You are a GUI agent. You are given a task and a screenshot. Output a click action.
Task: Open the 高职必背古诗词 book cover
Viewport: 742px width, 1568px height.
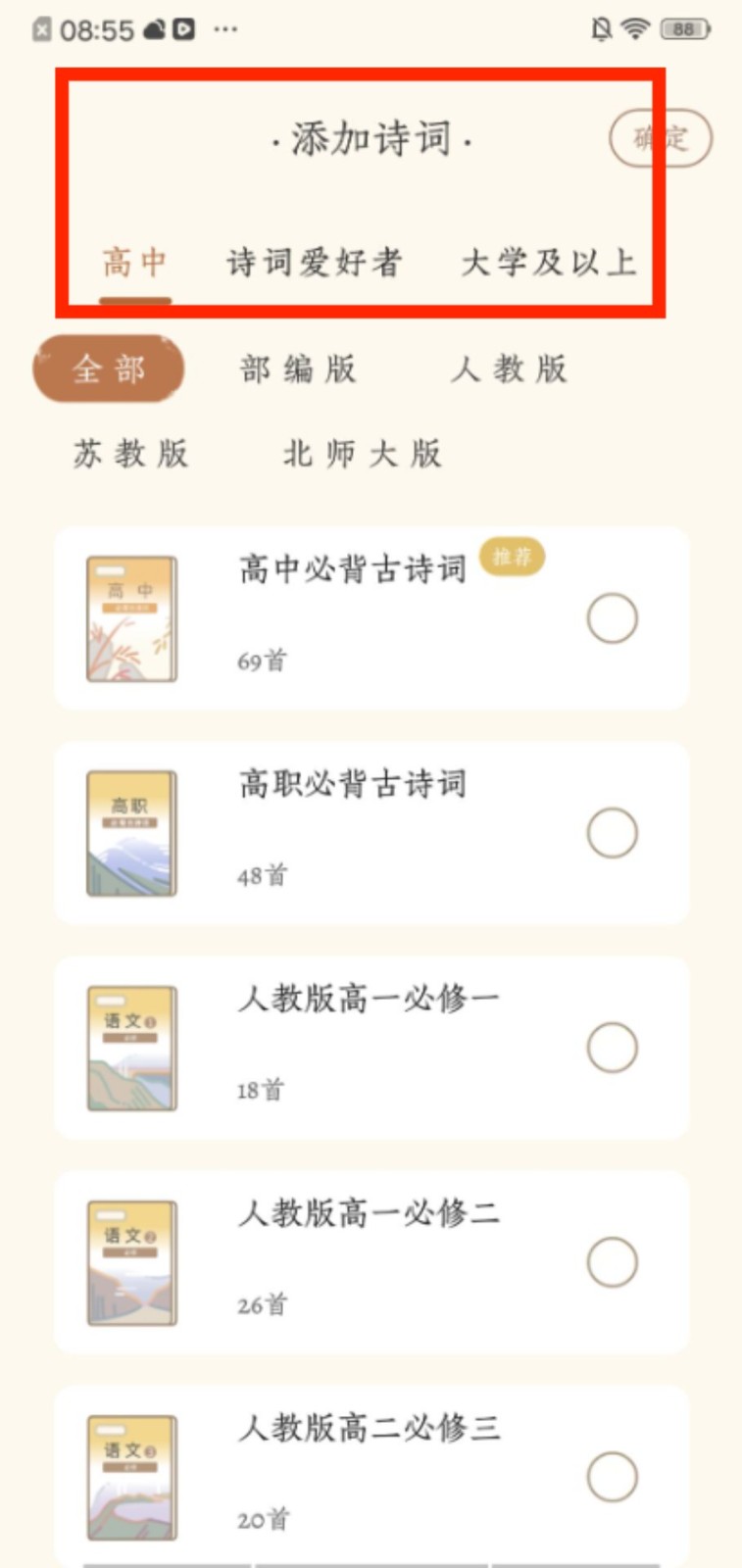tap(131, 833)
